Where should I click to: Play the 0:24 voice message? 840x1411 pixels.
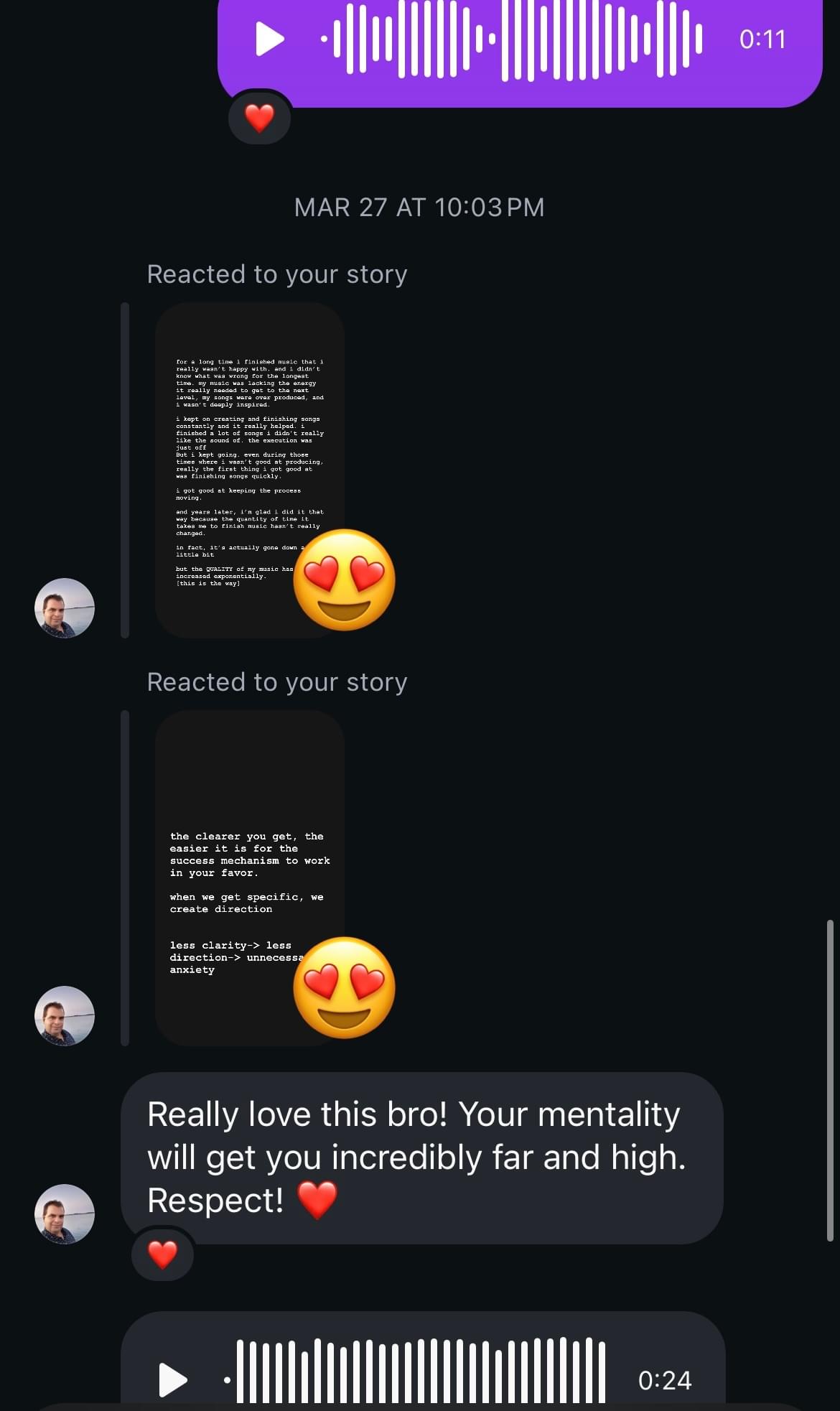[172, 1379]
